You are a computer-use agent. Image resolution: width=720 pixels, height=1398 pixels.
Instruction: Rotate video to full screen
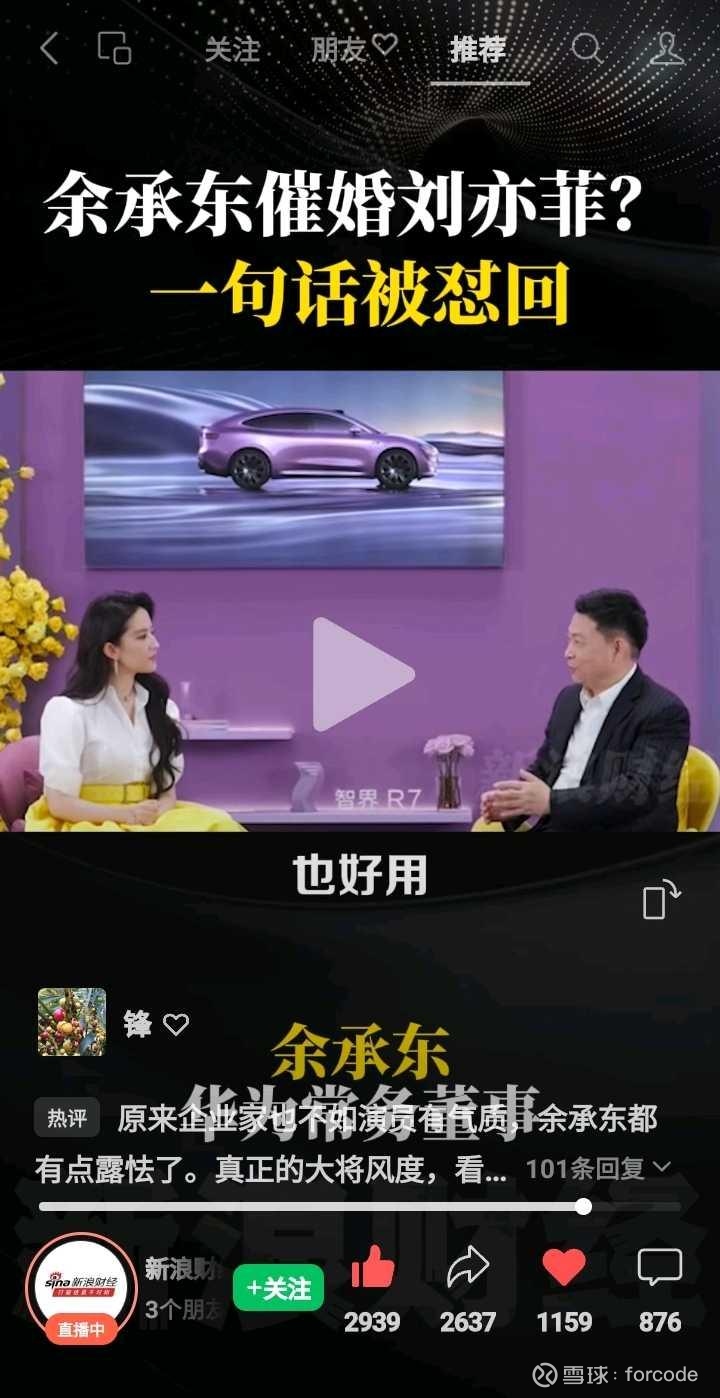point(661,898)
